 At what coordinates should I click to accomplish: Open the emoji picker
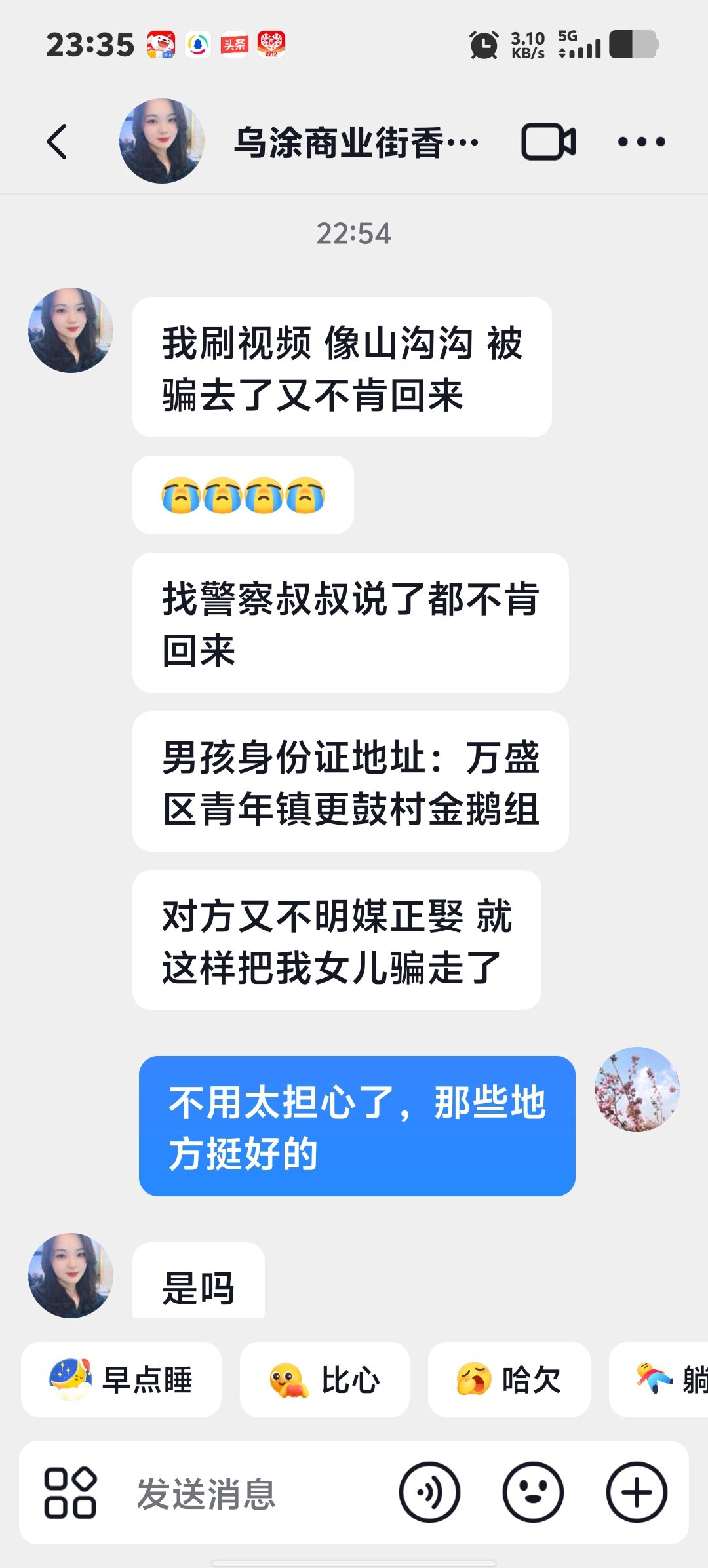click(x=532, y=1493)
